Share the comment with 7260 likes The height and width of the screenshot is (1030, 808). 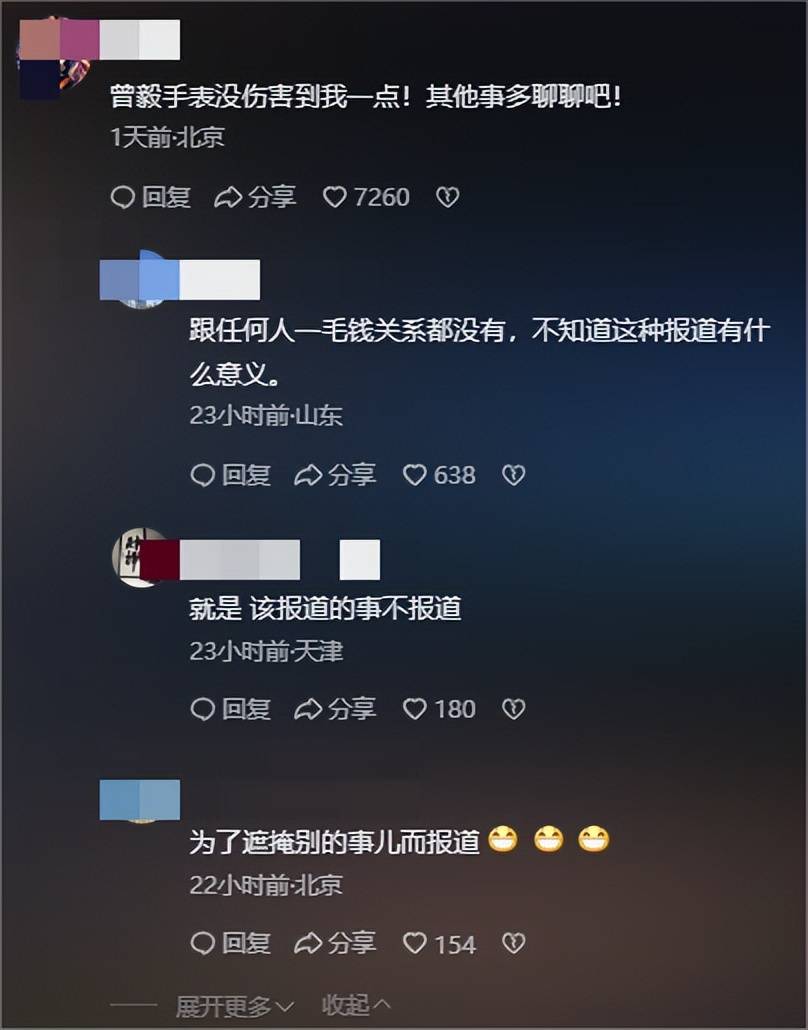(x=256, y=197)
